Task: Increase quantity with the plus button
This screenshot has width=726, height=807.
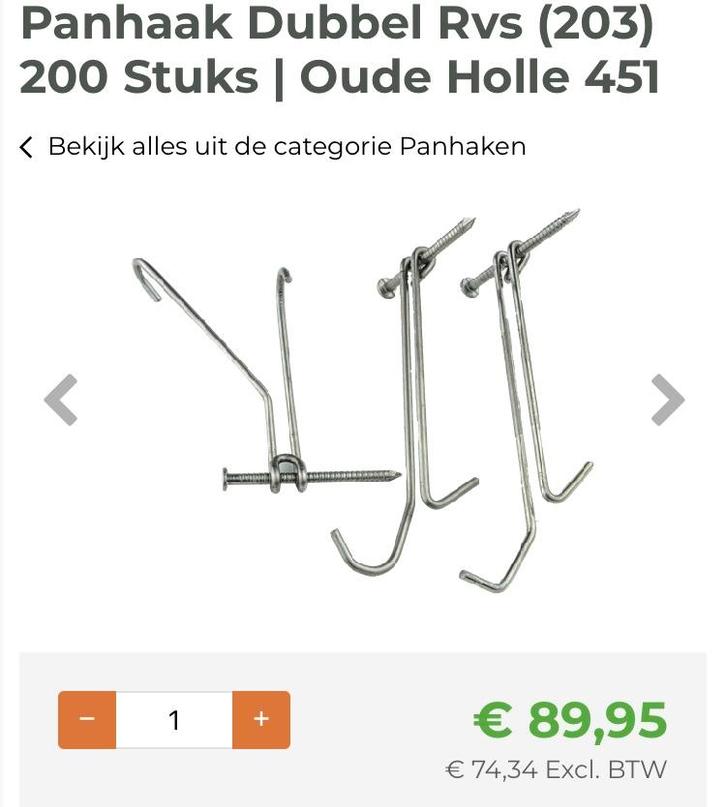Action: point(261,720)
